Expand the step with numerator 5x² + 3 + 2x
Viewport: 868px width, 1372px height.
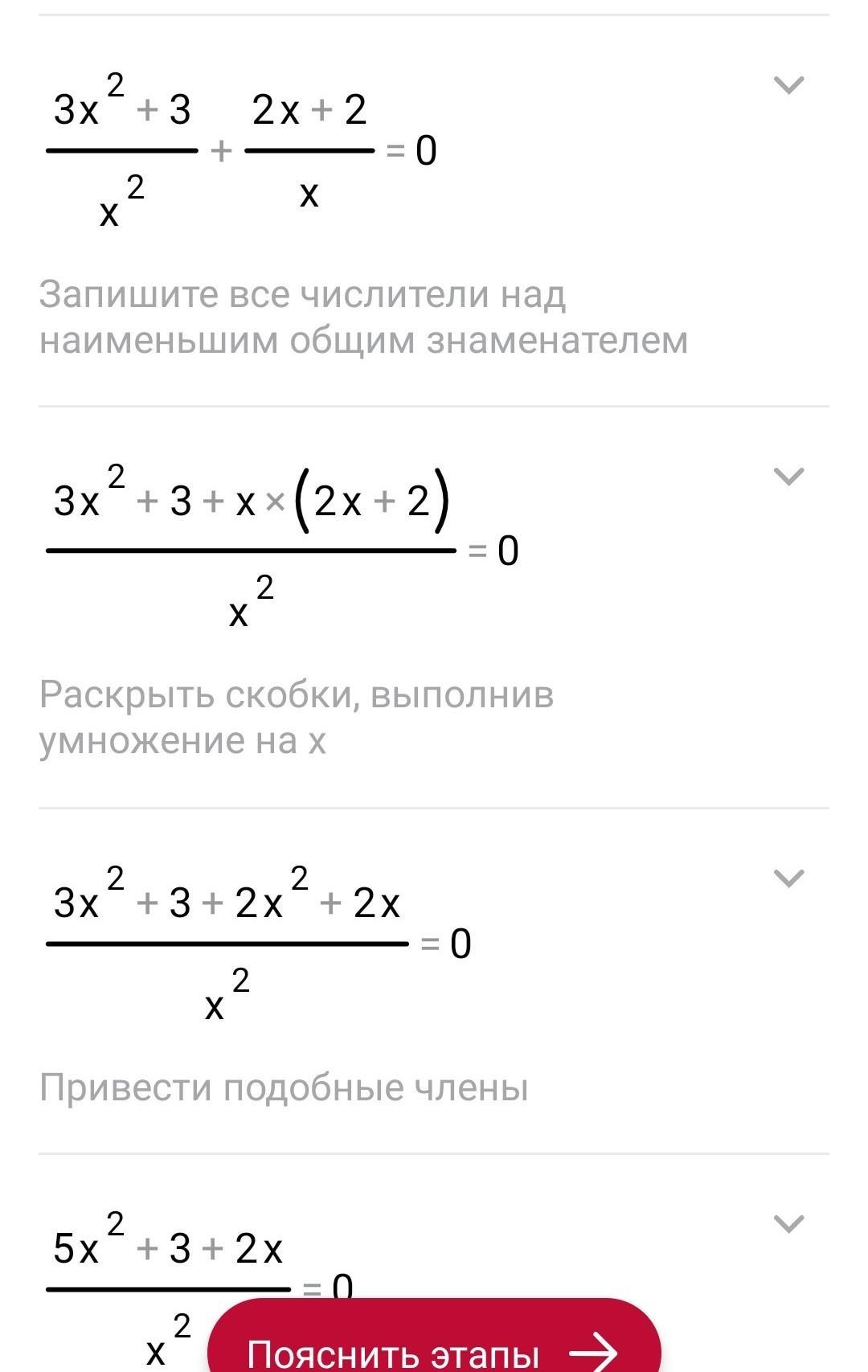pos(788,1223)
